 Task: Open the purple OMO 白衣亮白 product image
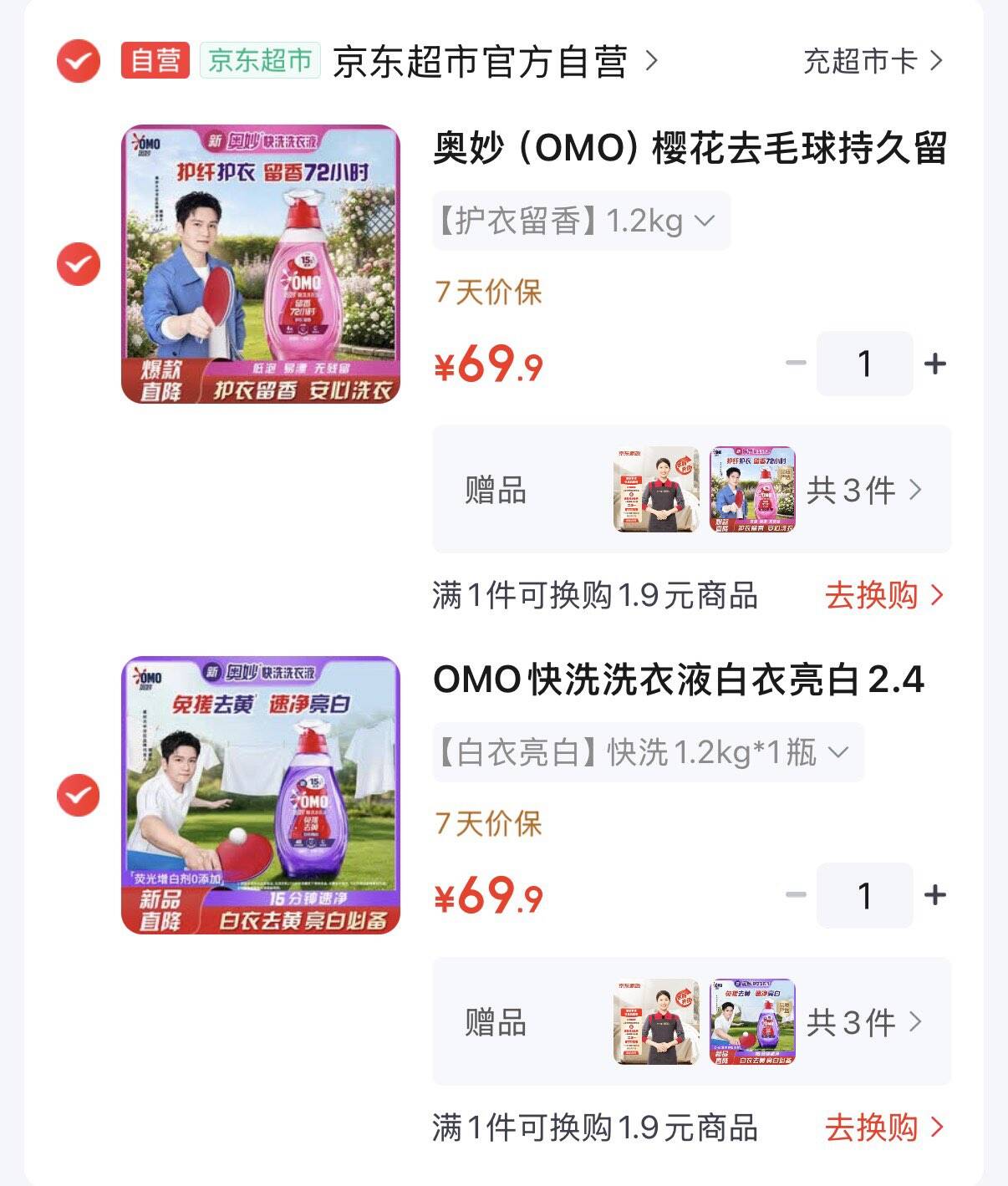pyautogui.click(x=261, y=796)
